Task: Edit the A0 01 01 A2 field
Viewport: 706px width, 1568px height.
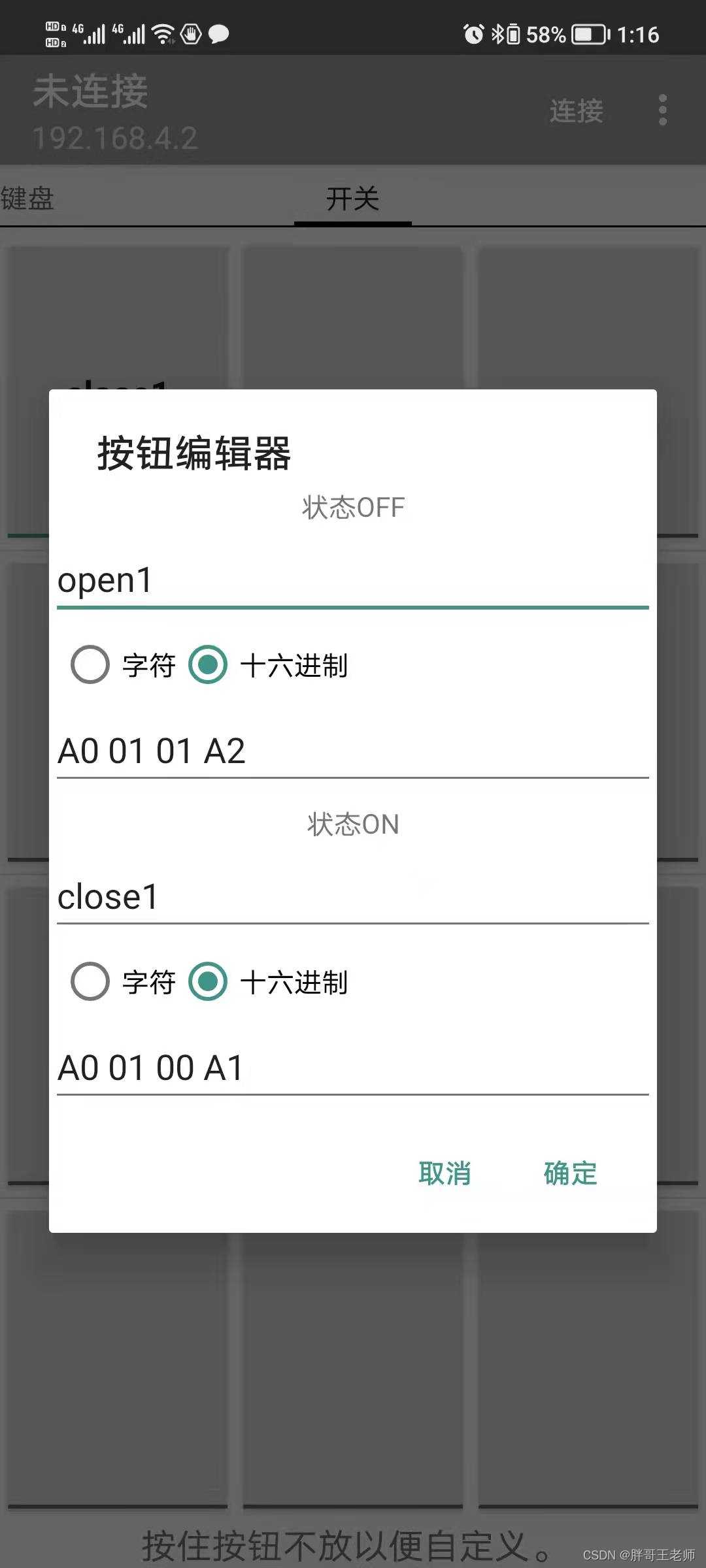Action: 353,751
